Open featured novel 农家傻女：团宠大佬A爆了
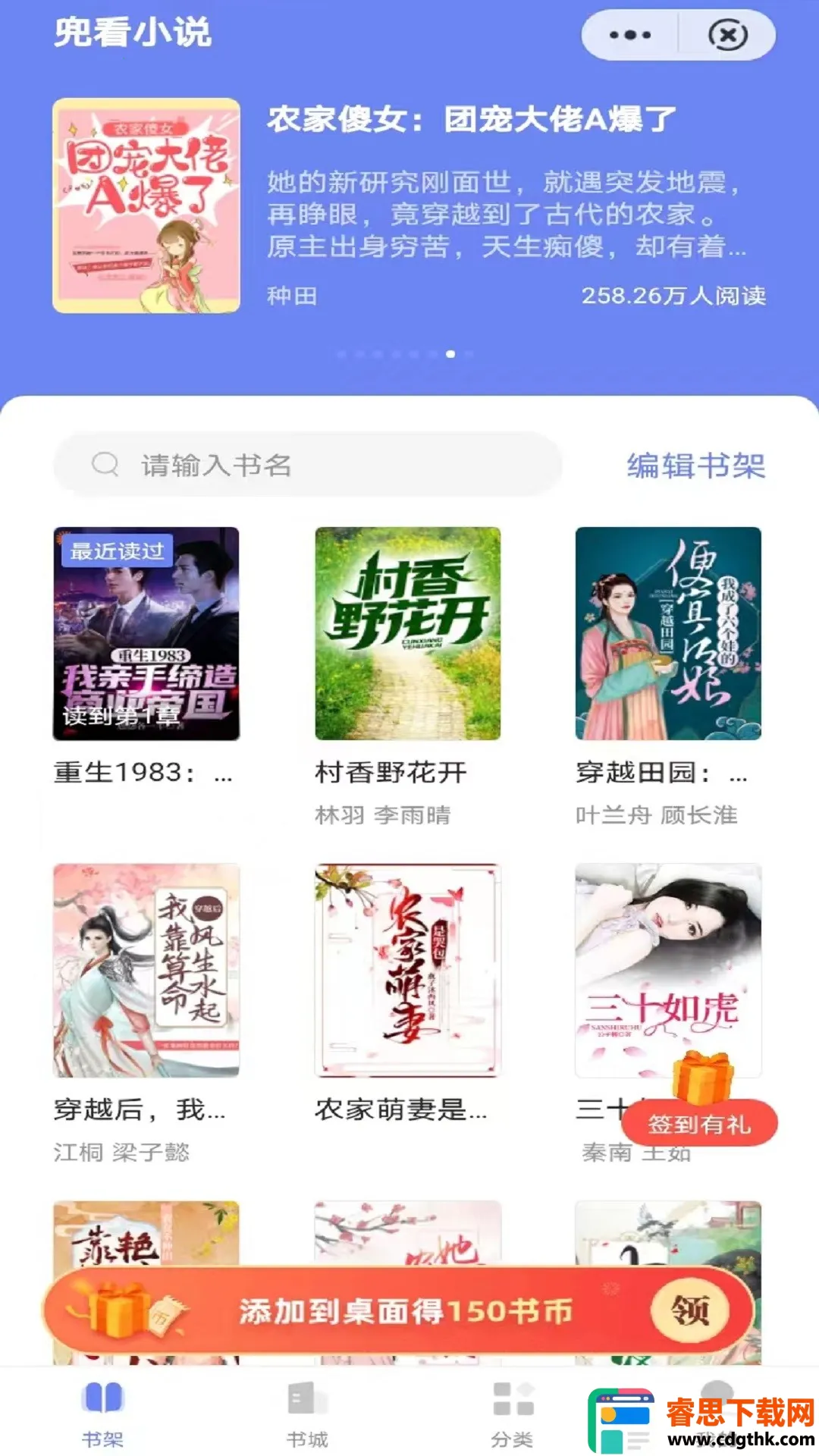819x1456 pixels. (470, 120)
